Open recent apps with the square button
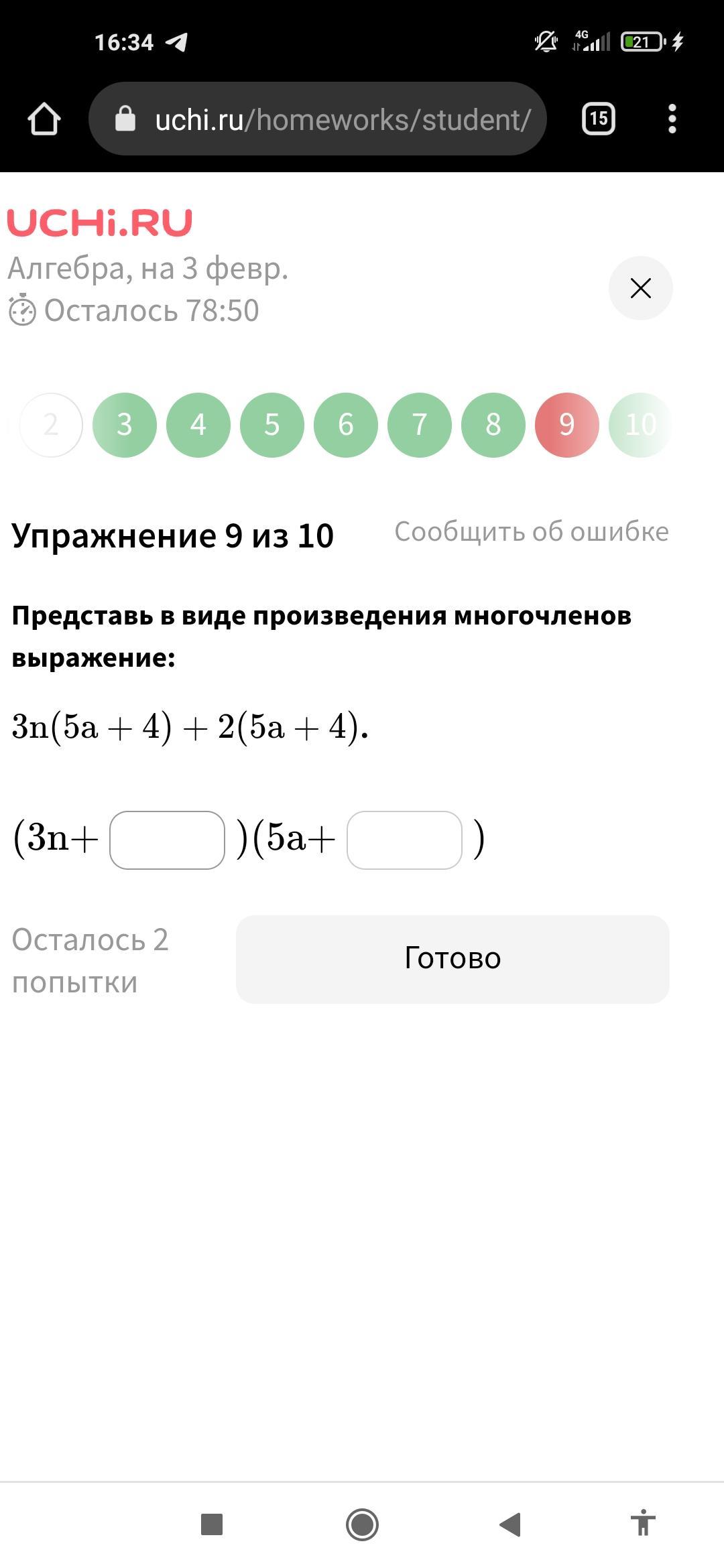 coord(212,1524)
